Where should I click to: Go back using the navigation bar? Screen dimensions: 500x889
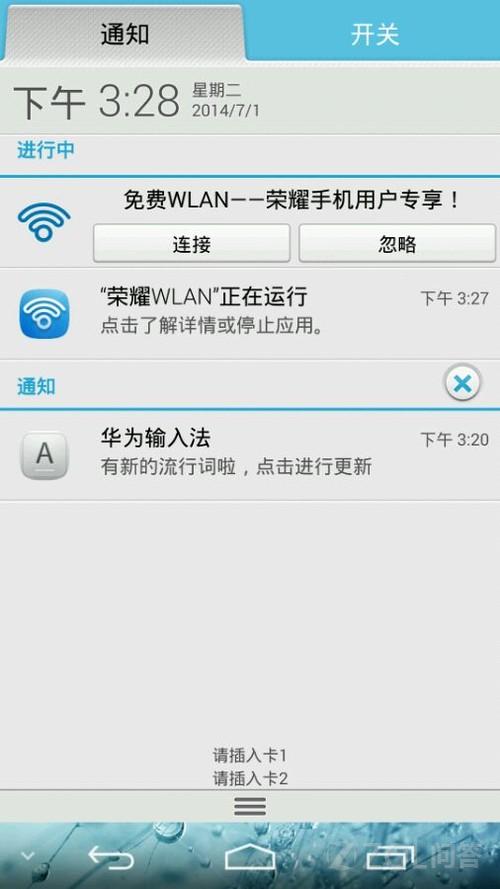[x=111, y=858]
